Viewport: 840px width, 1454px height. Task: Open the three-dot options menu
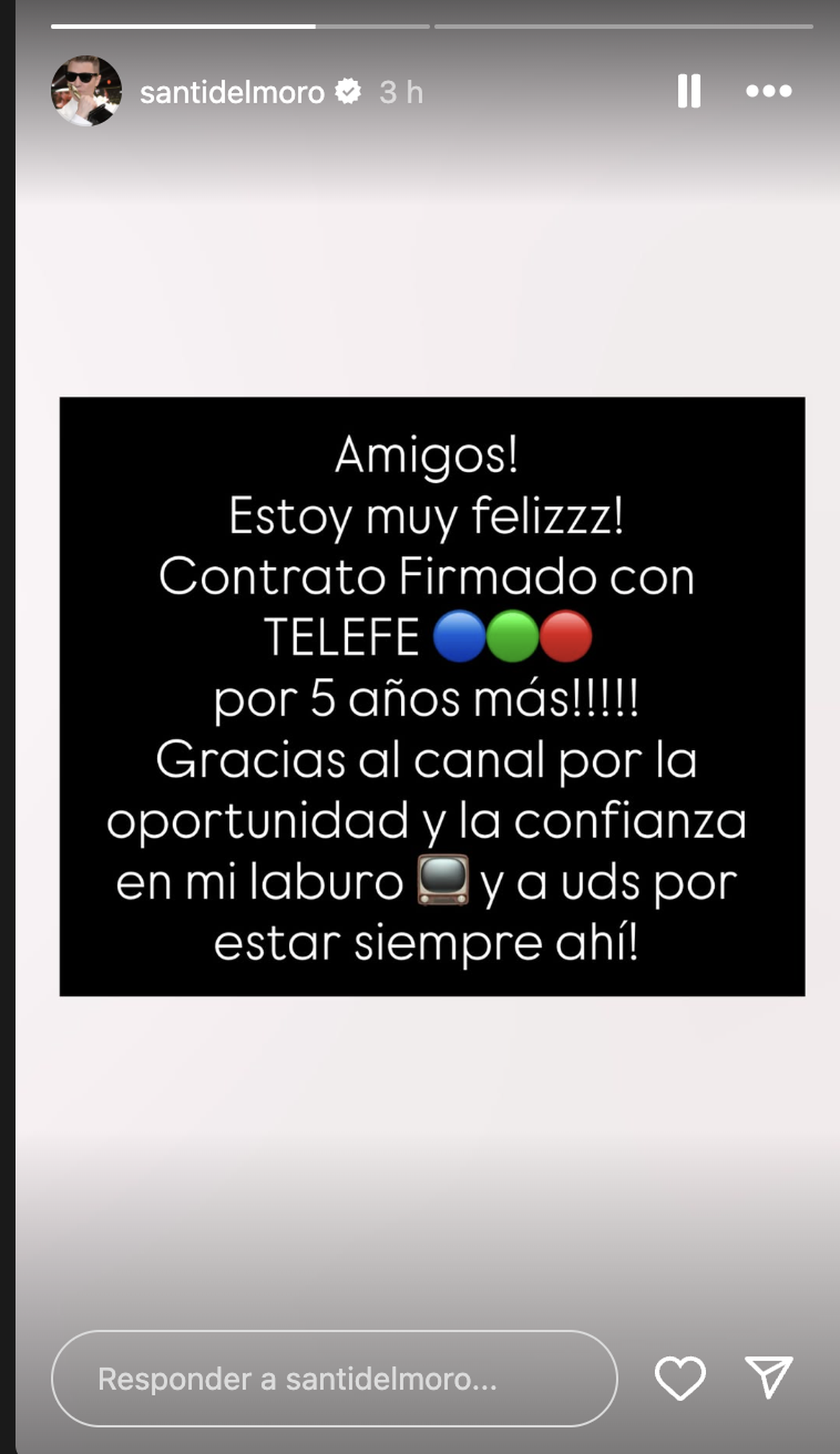[x=769, y=91]
